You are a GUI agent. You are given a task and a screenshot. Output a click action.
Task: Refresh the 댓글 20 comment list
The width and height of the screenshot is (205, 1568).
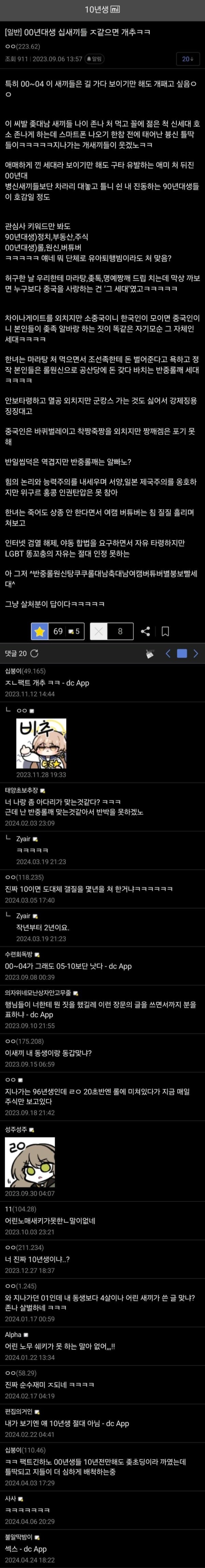pos(34,654)
